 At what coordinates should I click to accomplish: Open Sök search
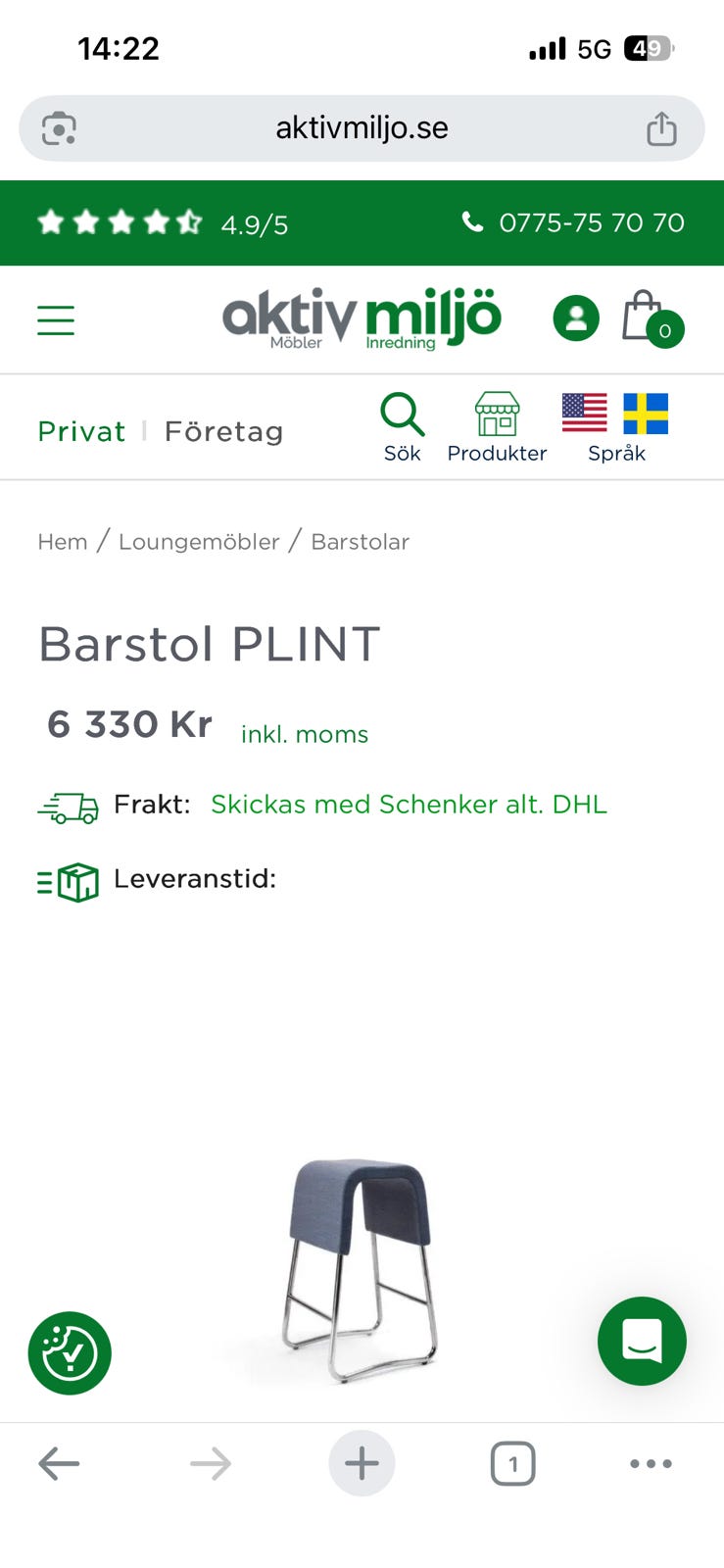(x=402, y=427)
